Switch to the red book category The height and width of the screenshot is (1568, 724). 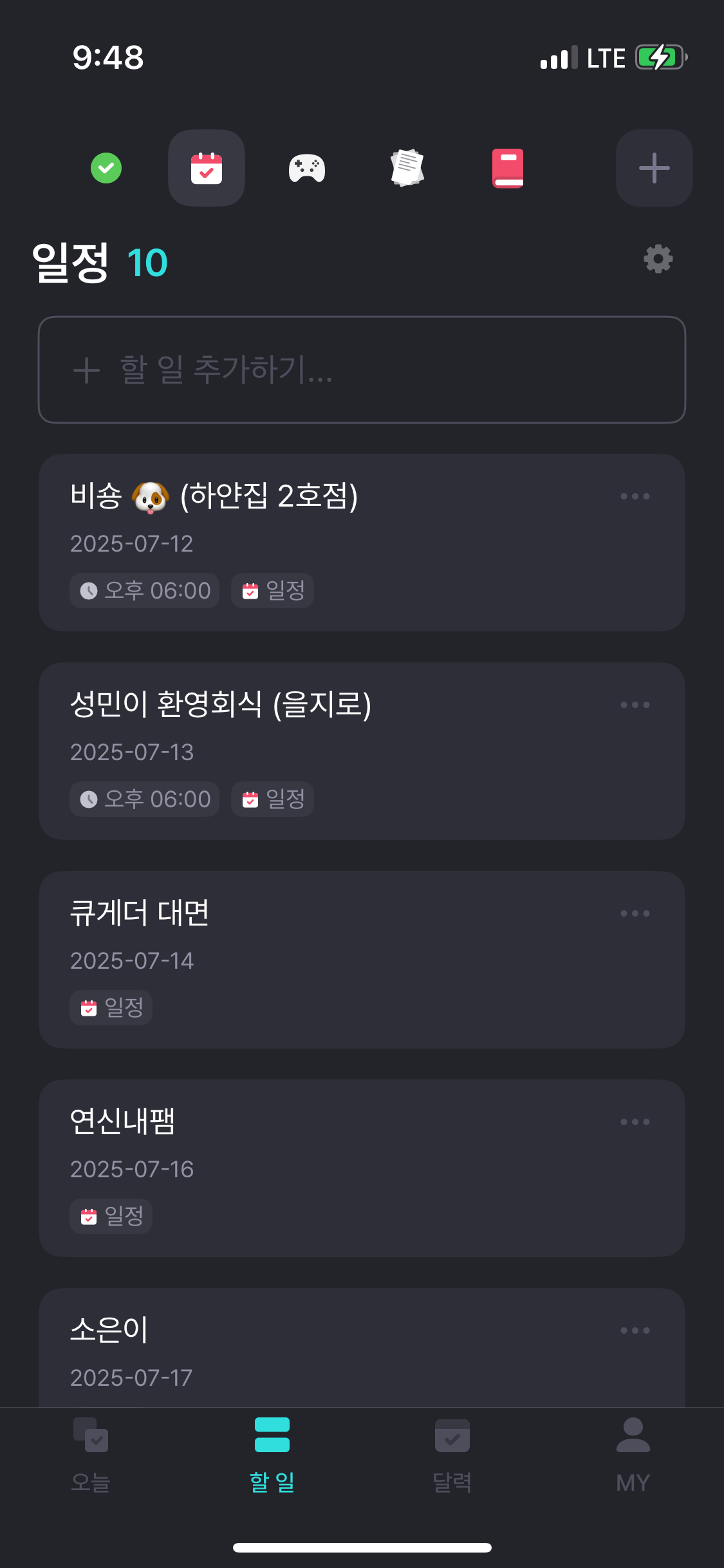tap(508, 168)
